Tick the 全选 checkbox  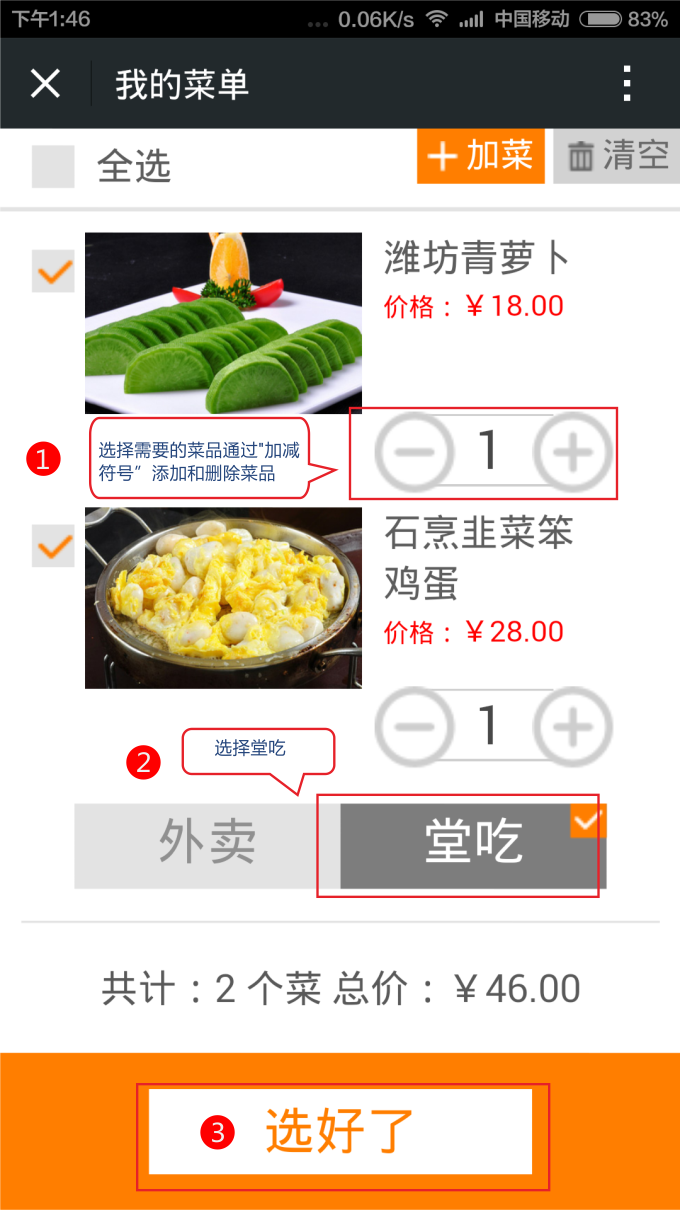click(x=53, y=166)
